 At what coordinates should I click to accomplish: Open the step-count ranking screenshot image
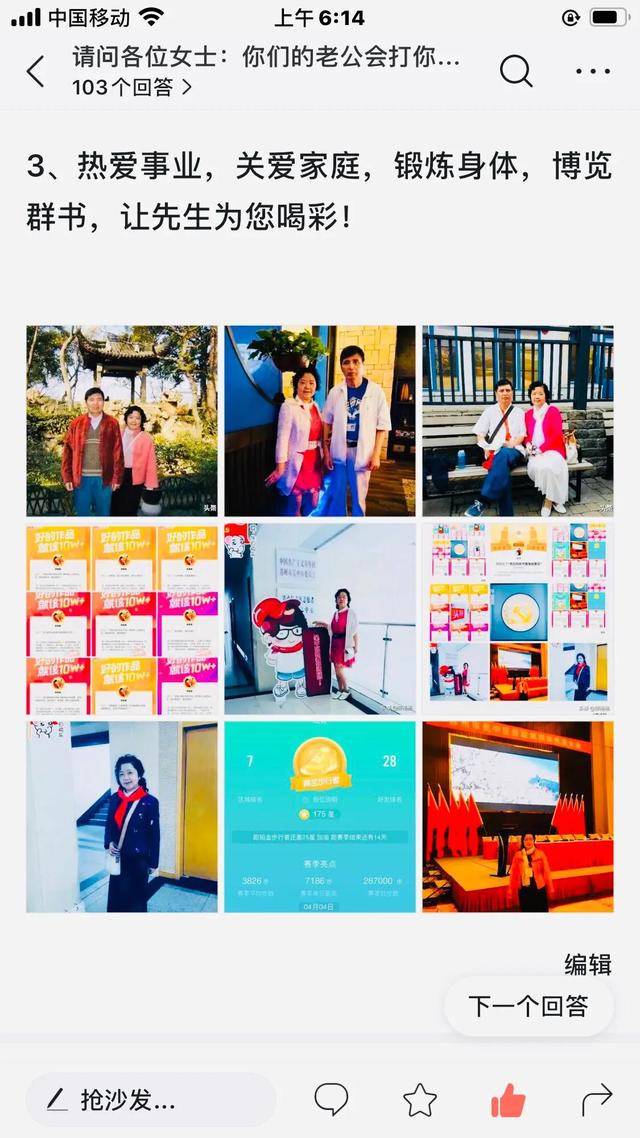pyautogui.click(x=320, y=816)
